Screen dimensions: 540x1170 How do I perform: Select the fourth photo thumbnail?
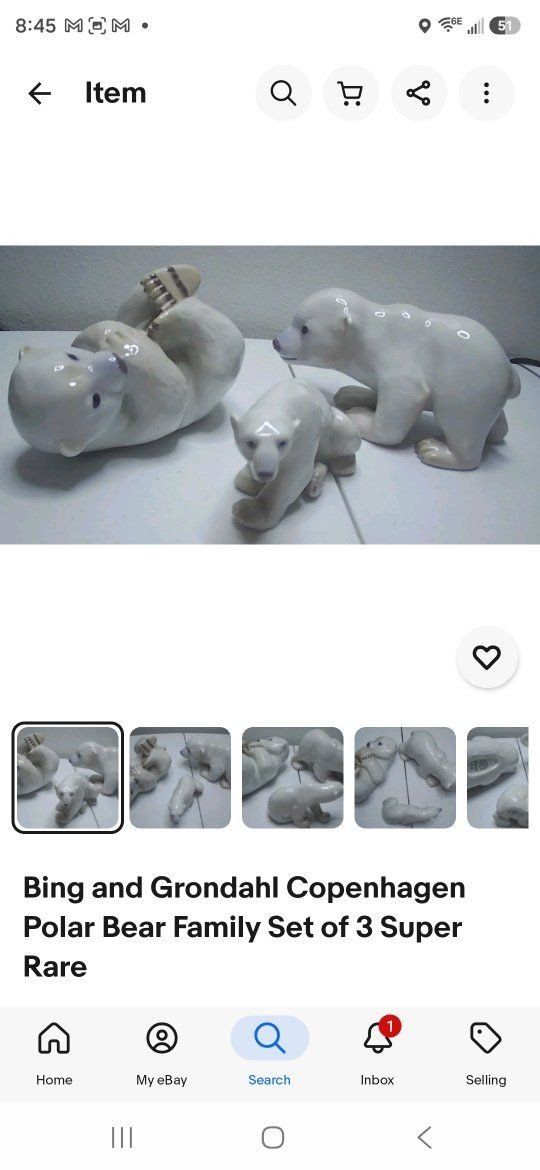point(405,778)
